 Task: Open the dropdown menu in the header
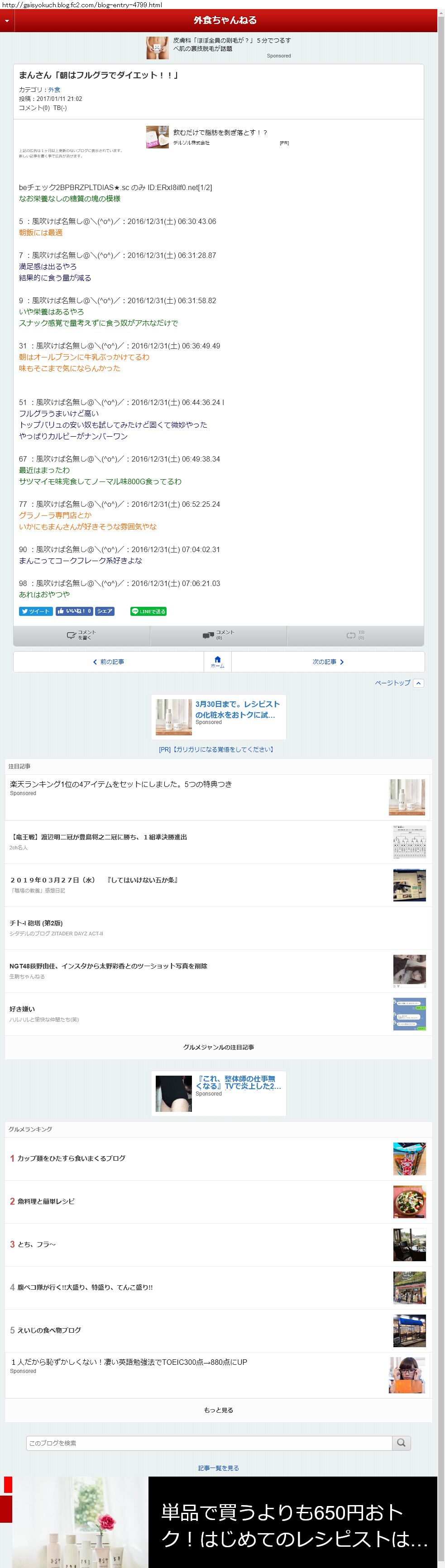[7, 21]
